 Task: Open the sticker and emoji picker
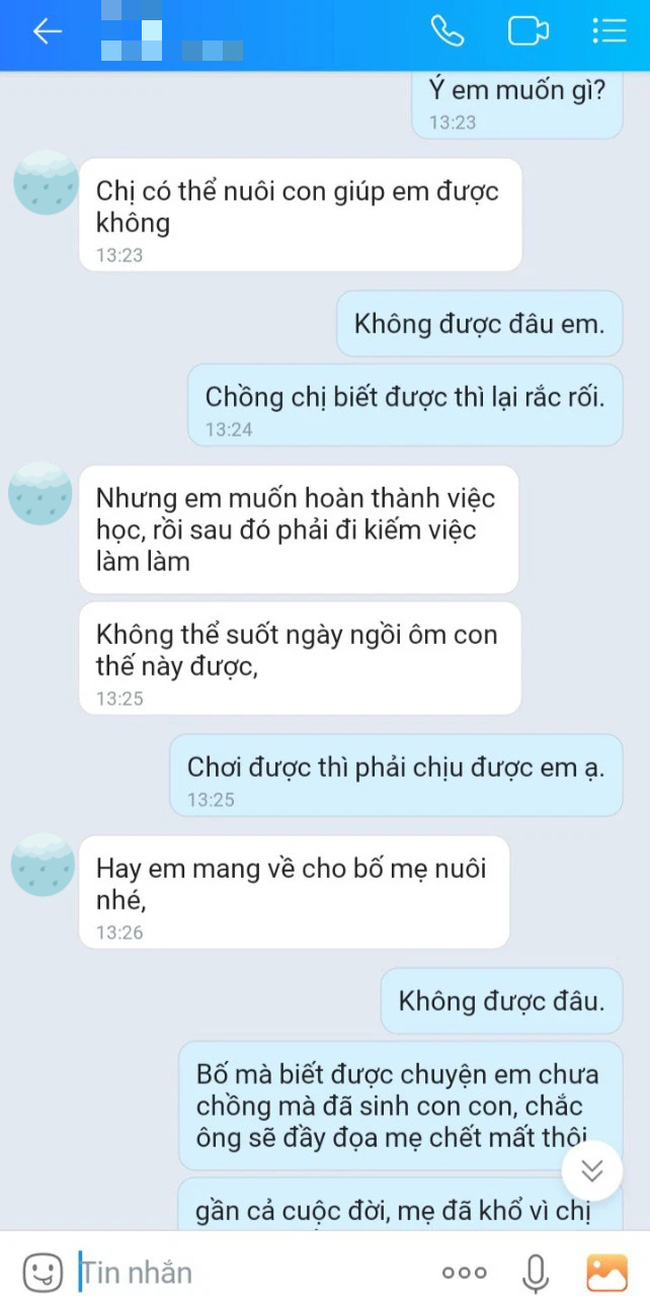42,1272
